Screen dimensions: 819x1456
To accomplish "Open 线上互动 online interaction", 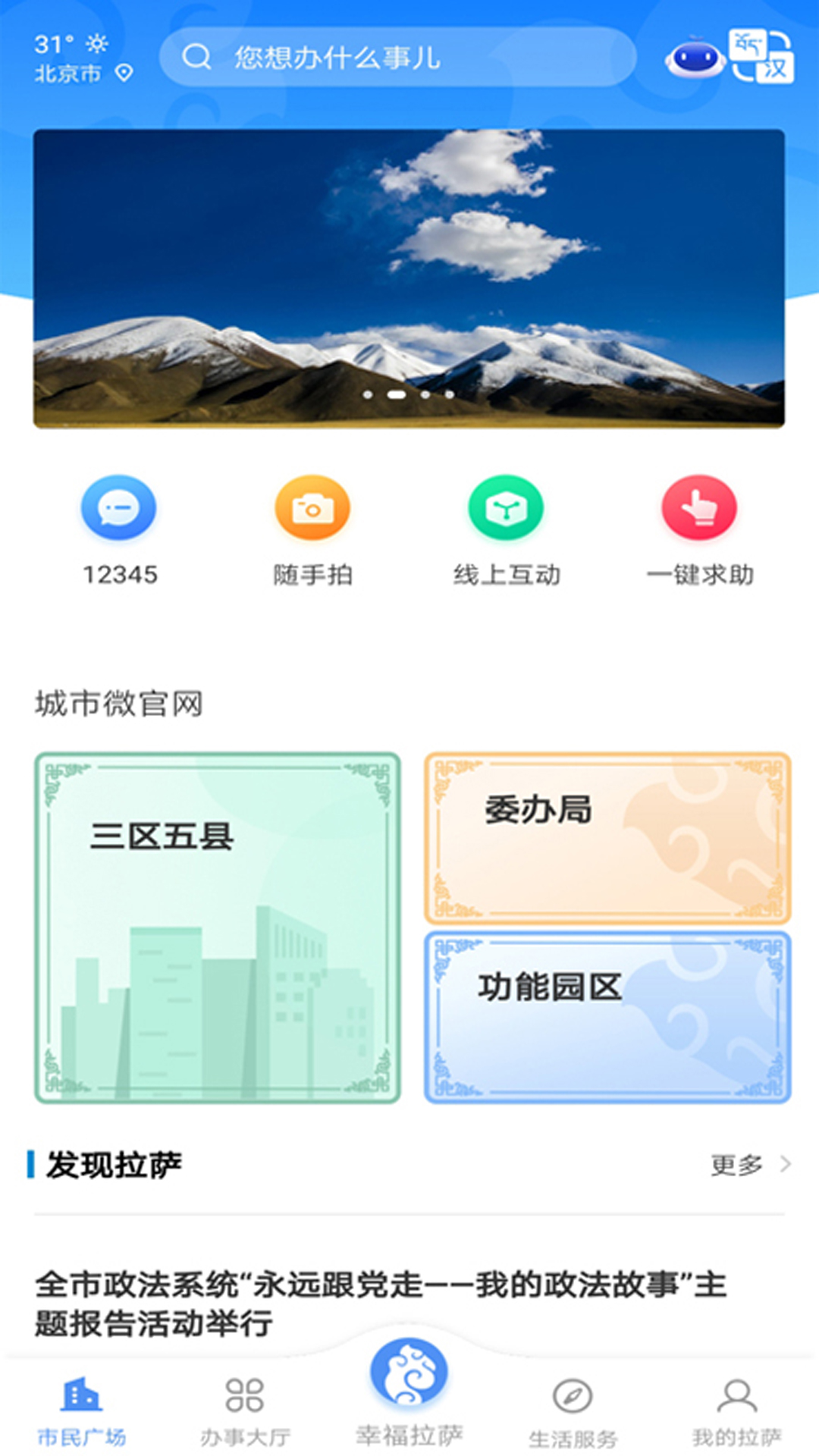I will (507, 510).
